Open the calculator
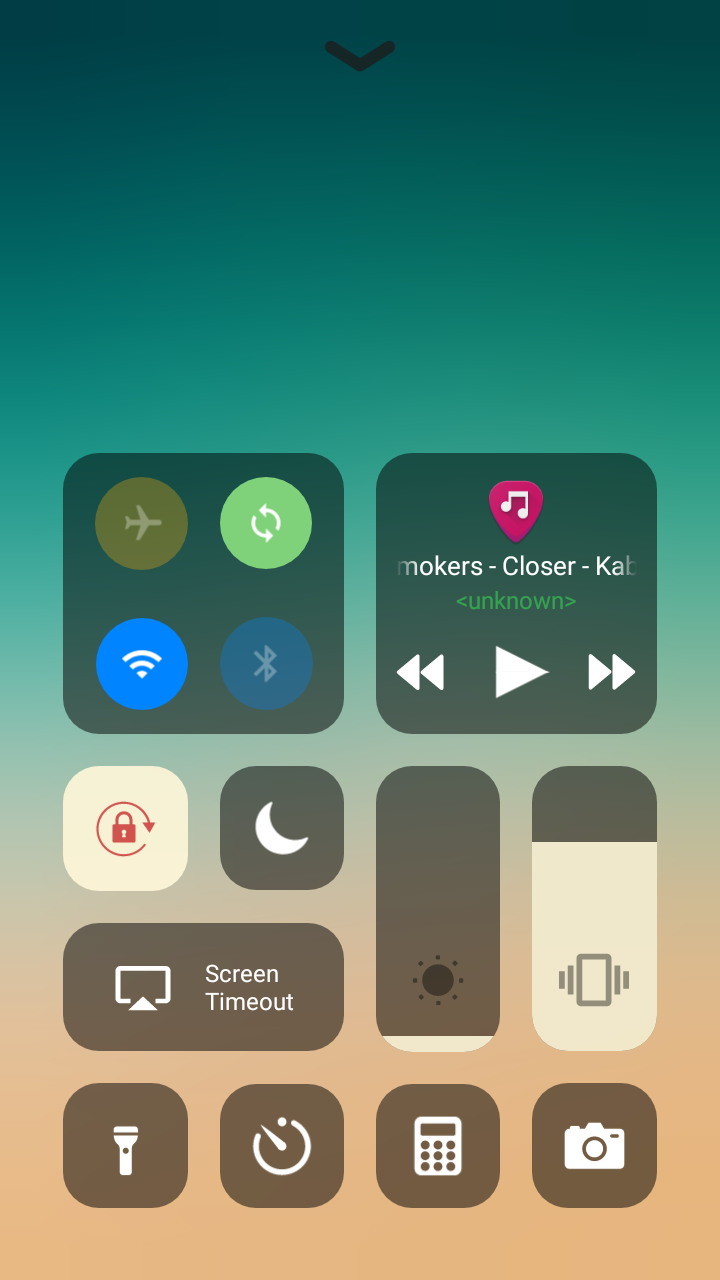 point(437,1145)
